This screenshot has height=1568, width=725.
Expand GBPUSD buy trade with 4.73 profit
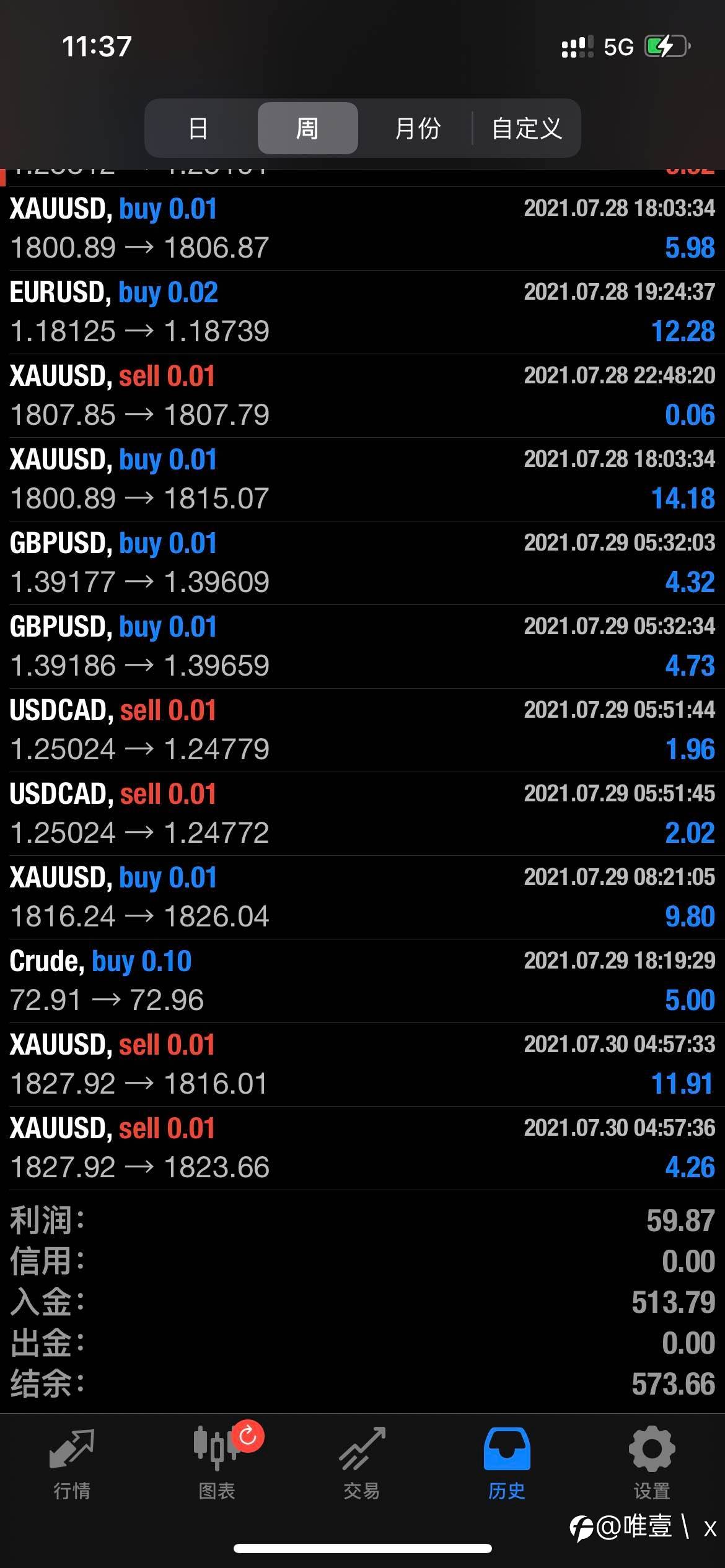pyautogui.click(x=362, y=647)
